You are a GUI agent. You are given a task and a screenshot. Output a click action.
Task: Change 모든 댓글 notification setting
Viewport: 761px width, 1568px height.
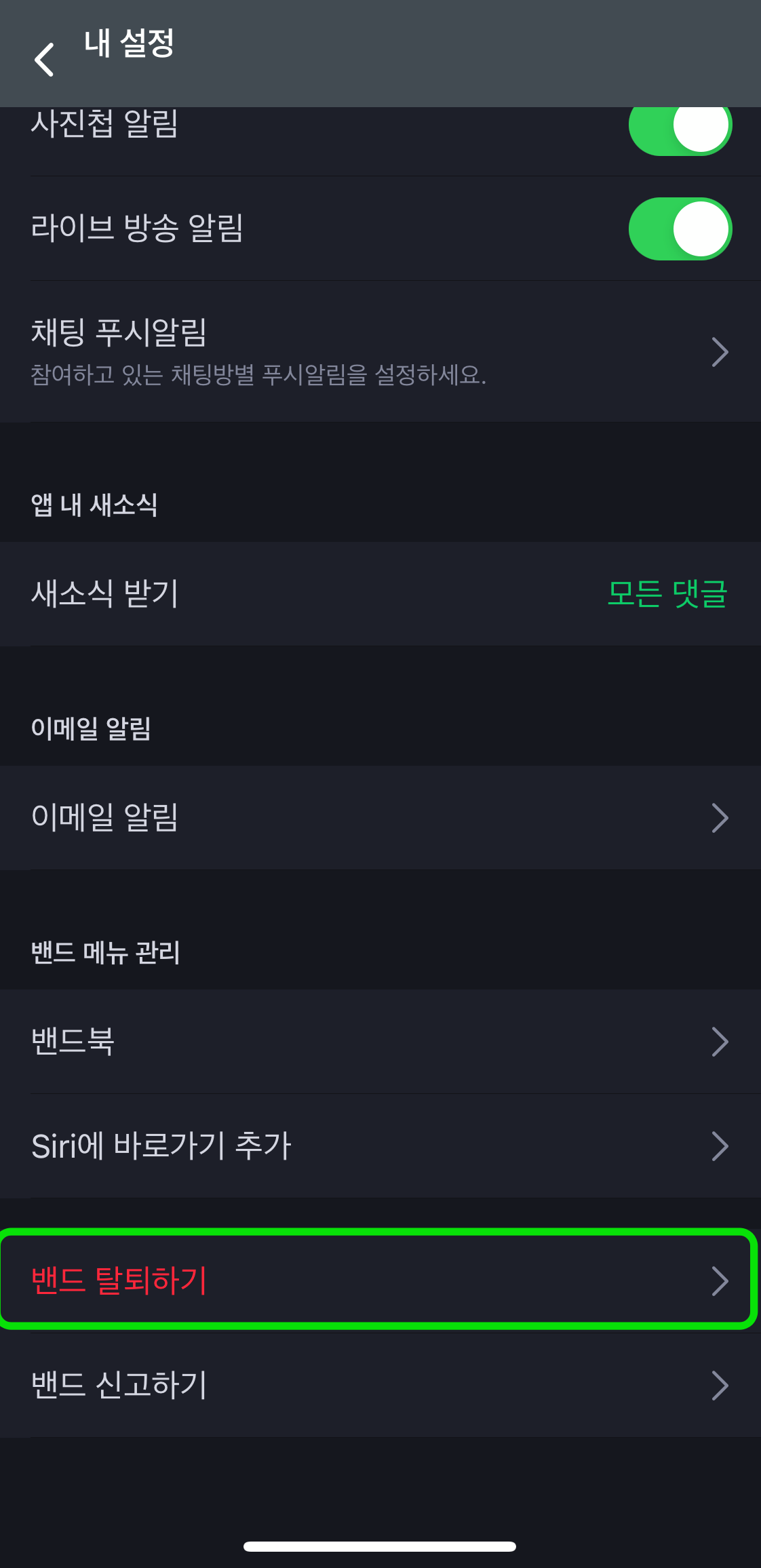[x=667, y=592]
